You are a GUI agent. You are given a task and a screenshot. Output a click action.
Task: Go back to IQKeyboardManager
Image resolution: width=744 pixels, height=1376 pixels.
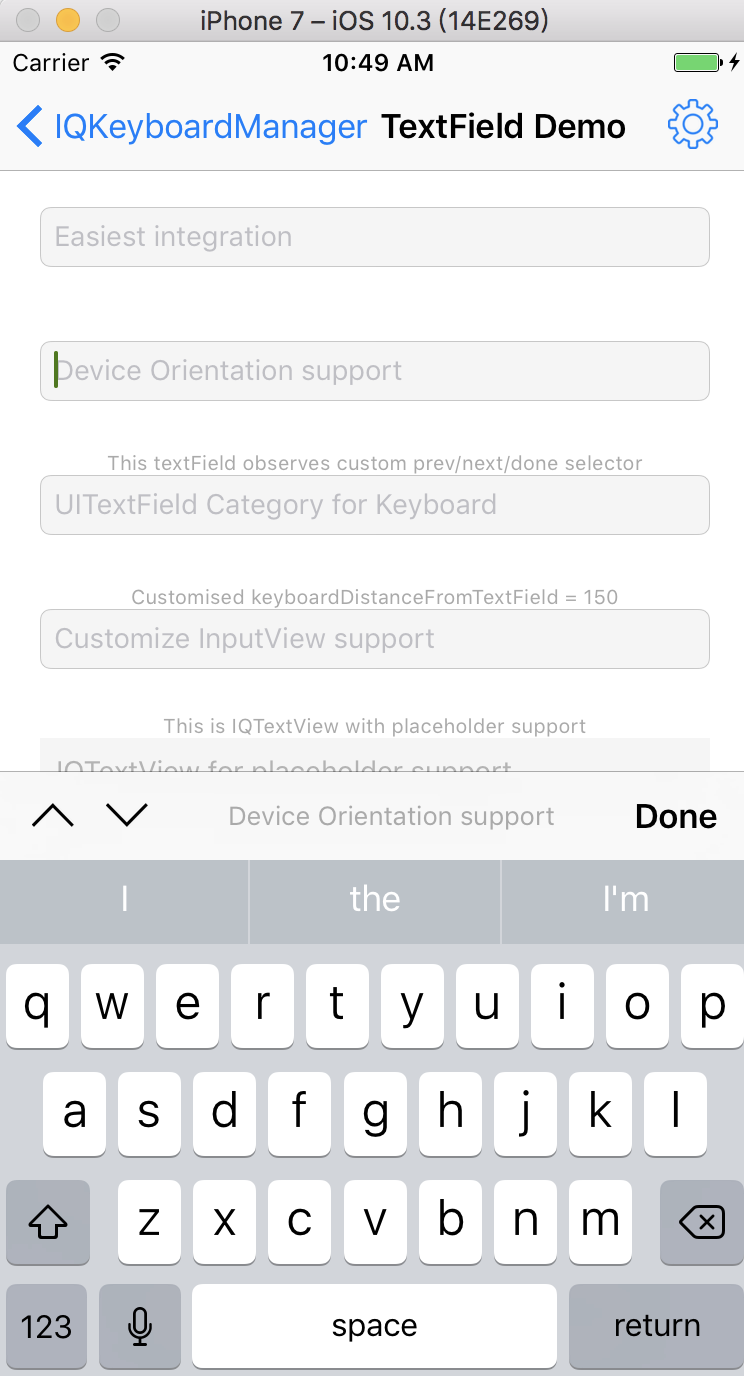point(190,127)
